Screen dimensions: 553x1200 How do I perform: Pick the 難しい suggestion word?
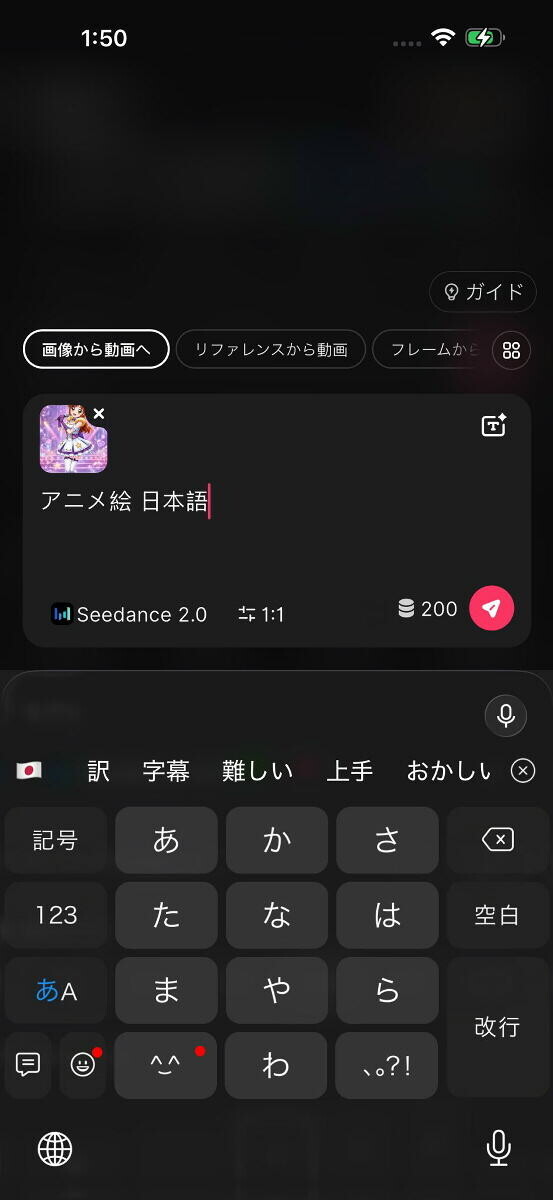[257, 771]
